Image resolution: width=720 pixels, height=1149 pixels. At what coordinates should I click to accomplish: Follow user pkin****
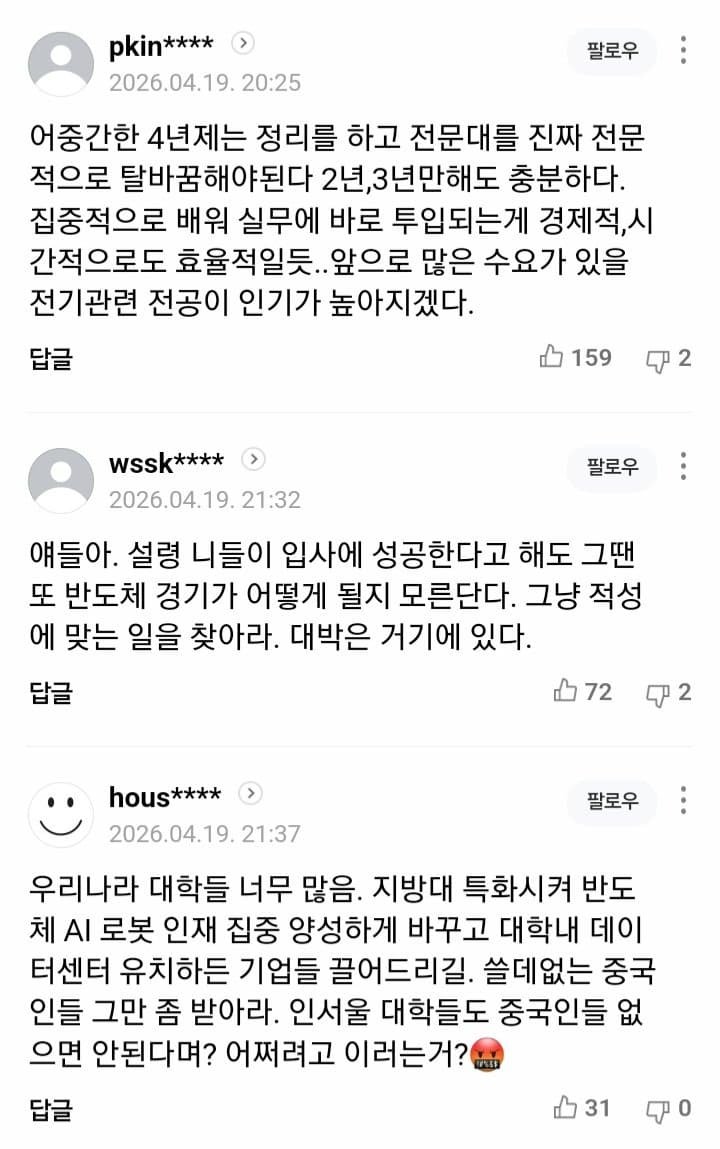coord(612,50)
